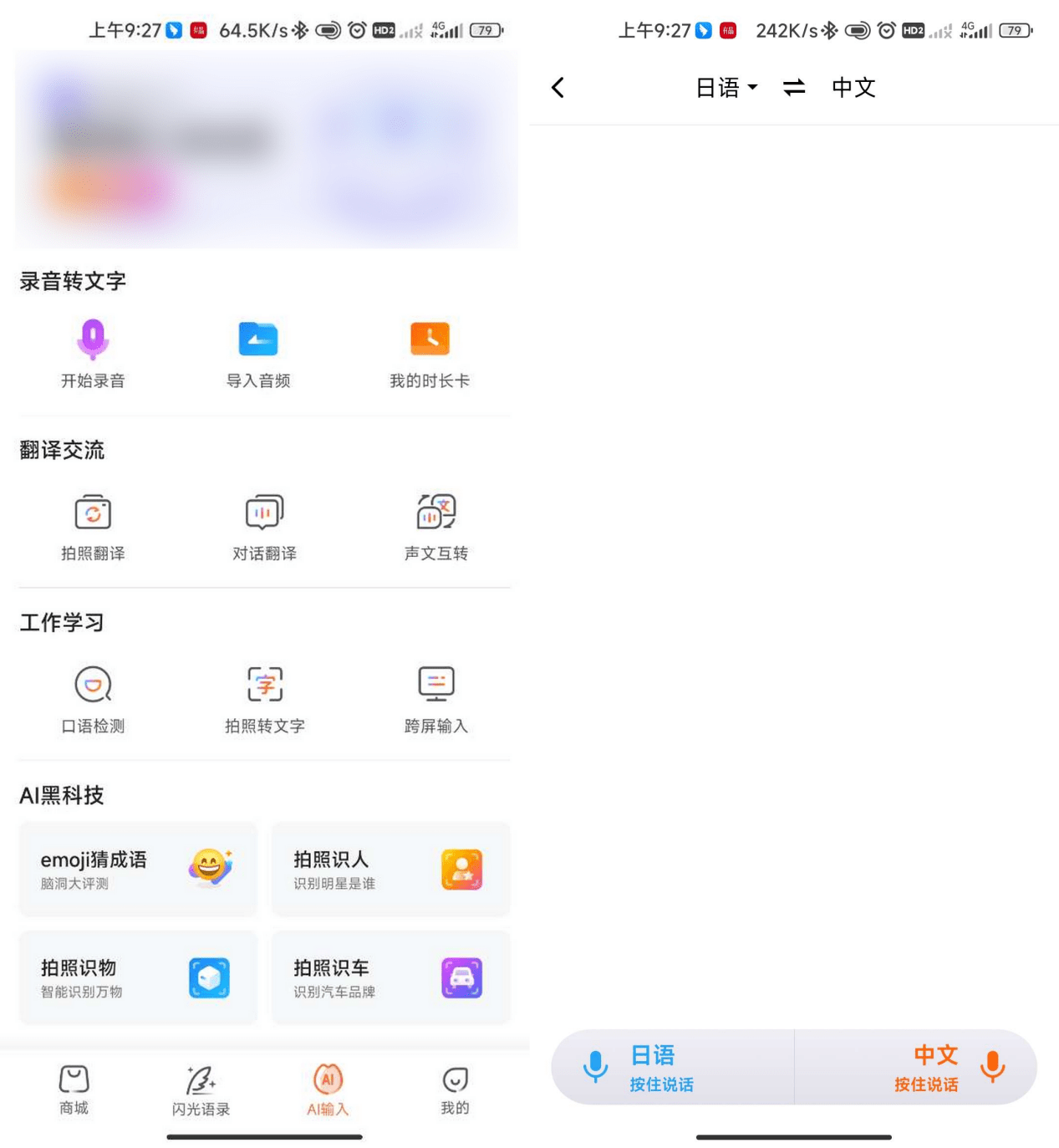The height and width of the screenshot is (1148, 1059).
Task: Open the 拍照识车 card
Action: point(390,977)
